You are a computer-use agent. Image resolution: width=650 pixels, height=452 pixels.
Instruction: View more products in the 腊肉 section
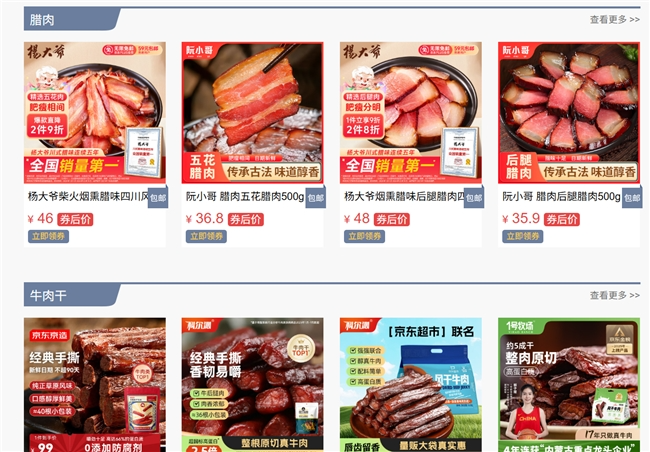(614, 19)
